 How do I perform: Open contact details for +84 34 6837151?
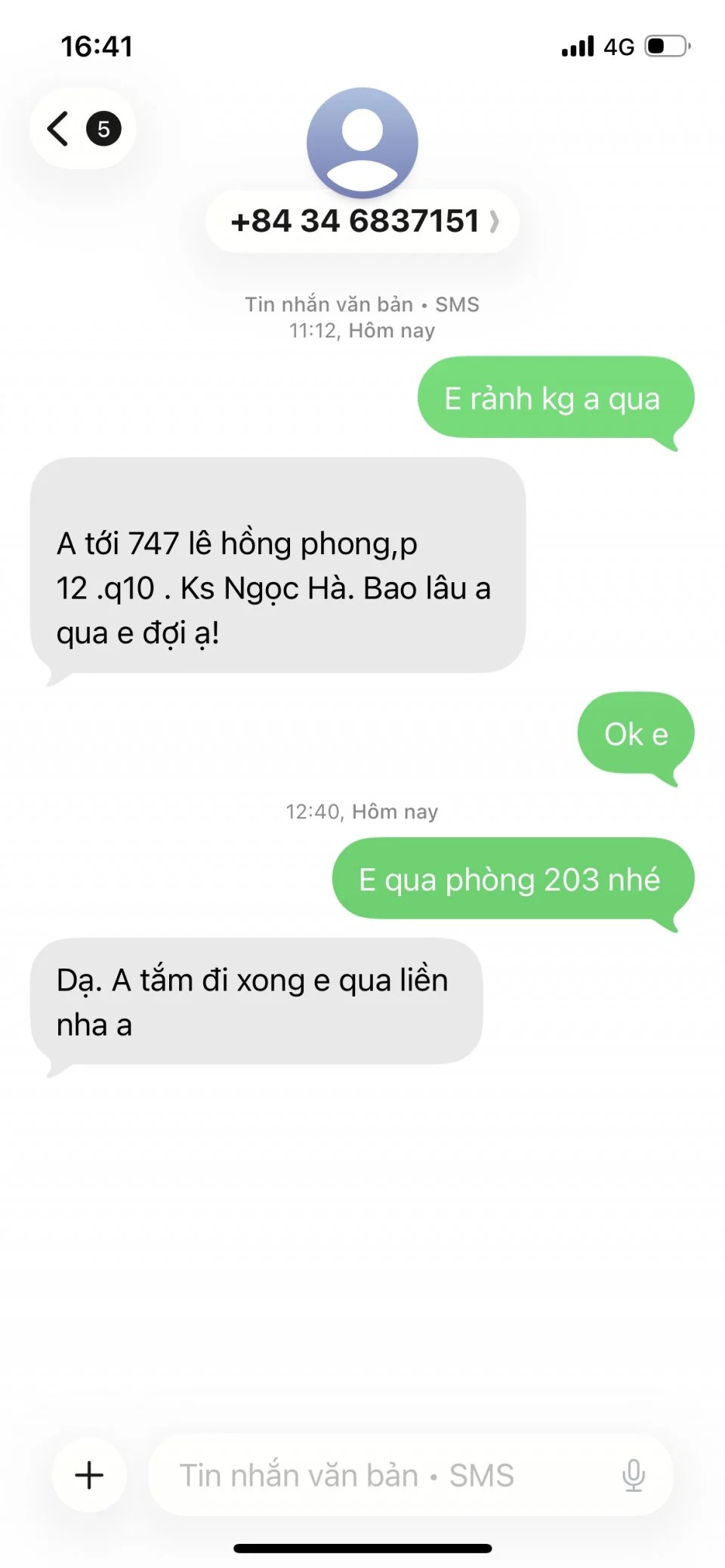pos(362,221)
